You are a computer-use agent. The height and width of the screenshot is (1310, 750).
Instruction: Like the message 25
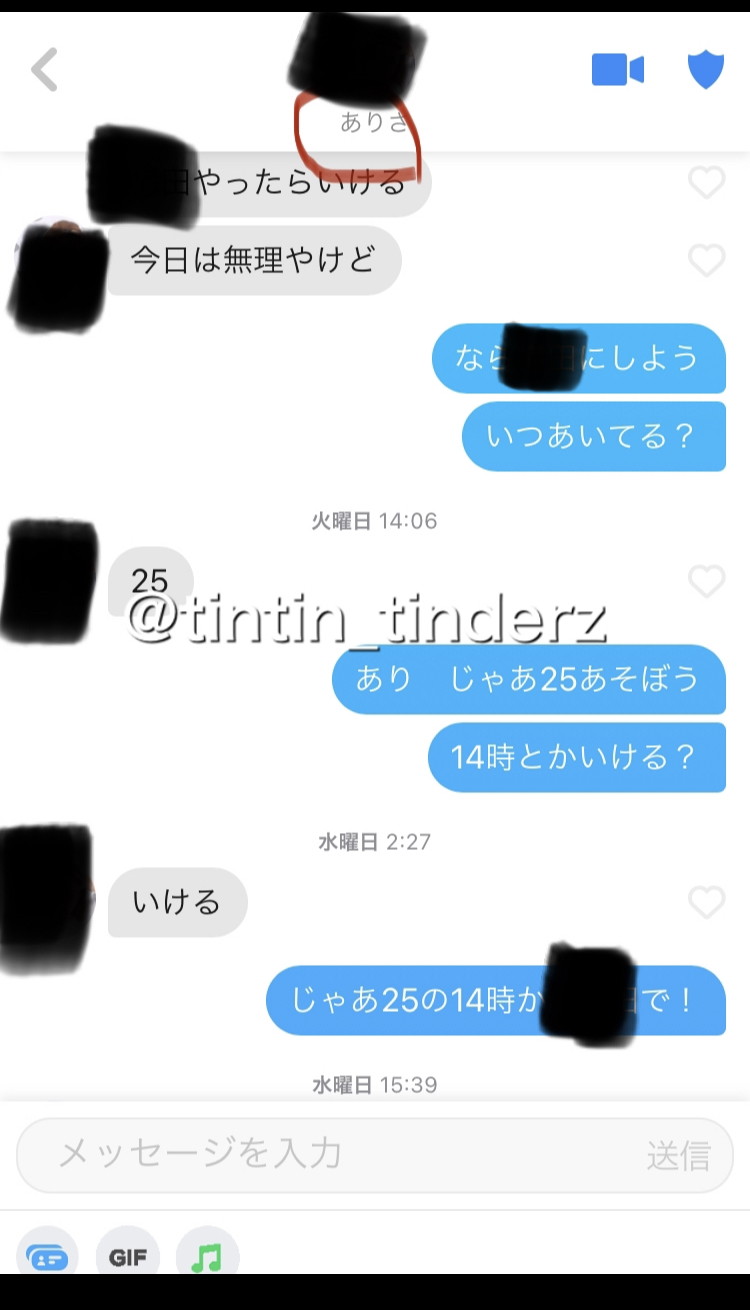tap(706, 581)
